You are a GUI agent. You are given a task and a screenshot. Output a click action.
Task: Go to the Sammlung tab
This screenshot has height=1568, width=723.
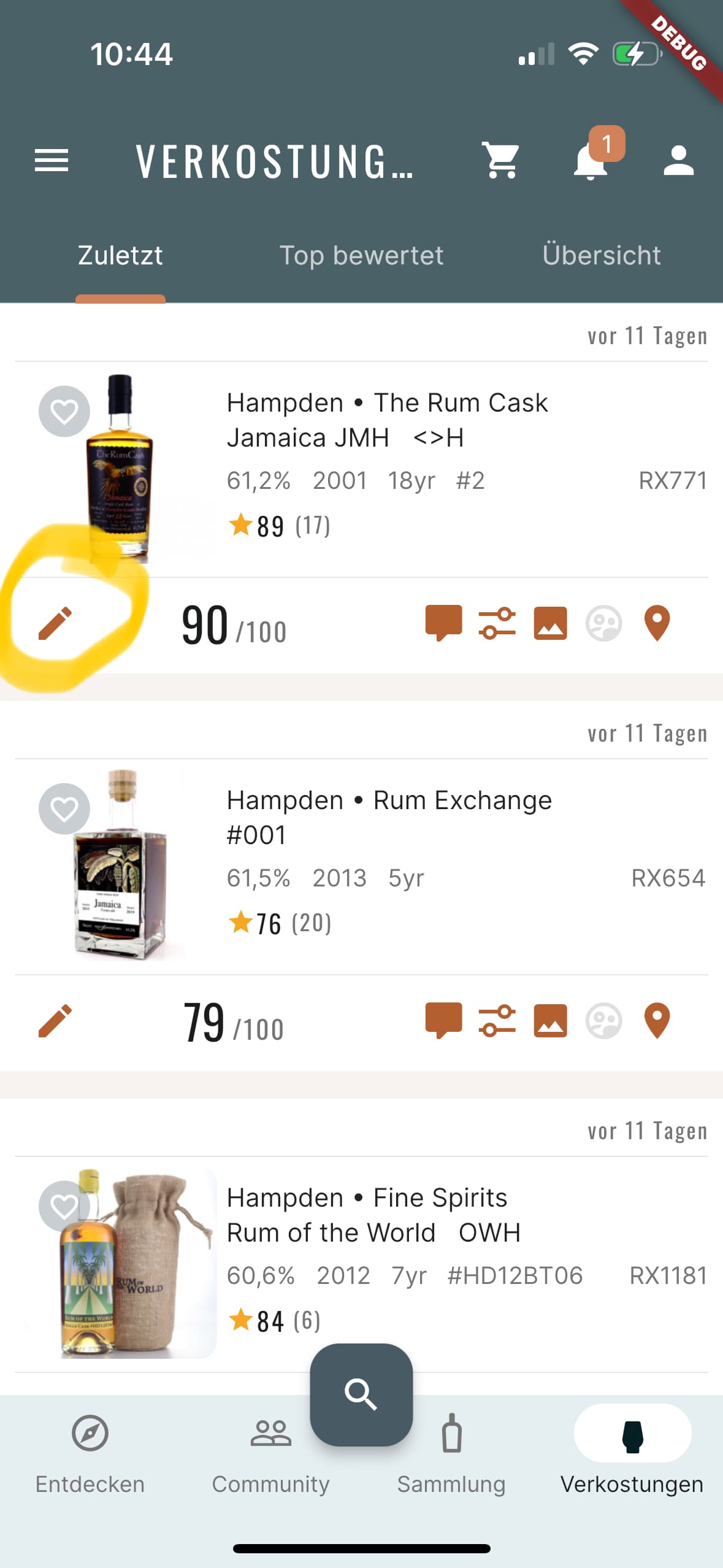click(451, 1455)
